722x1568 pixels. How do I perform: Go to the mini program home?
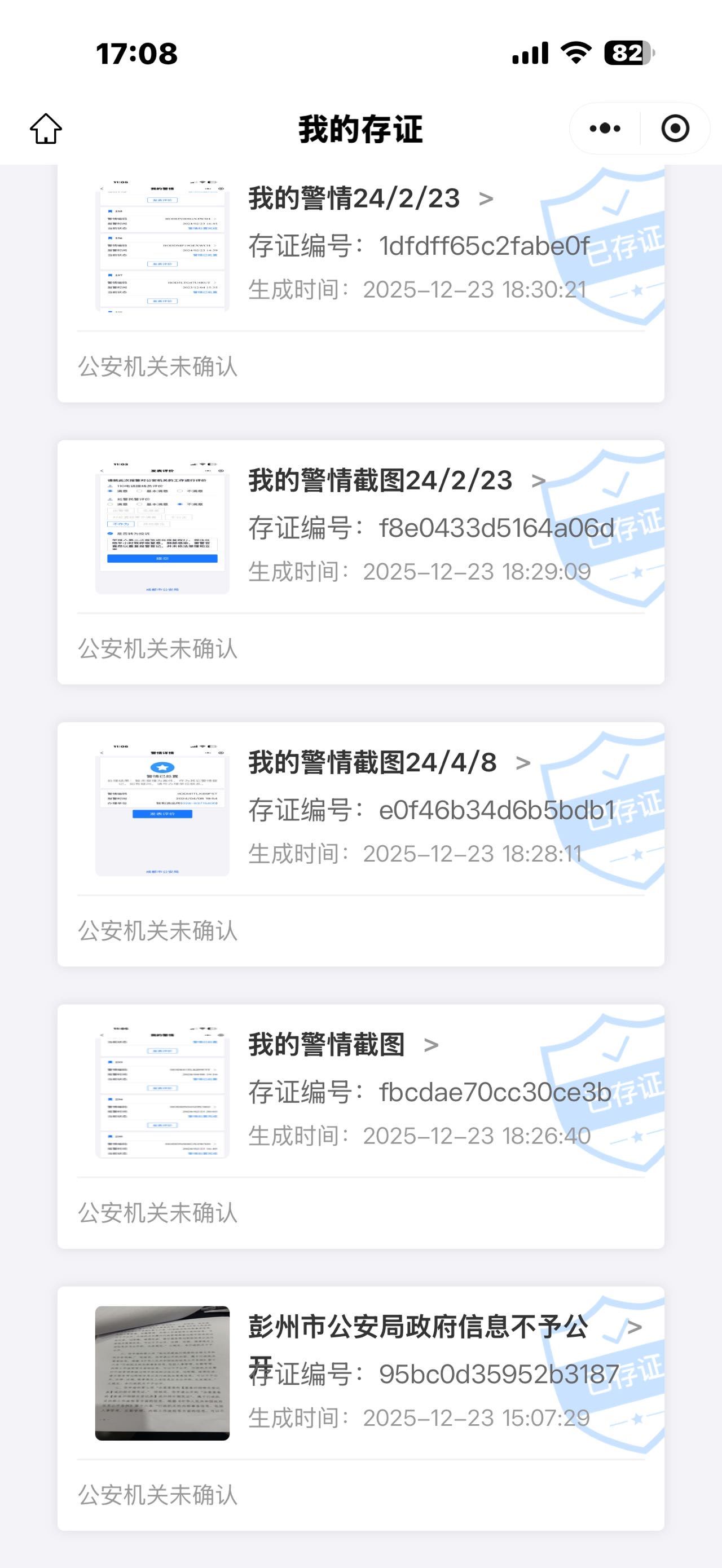click(x=46, y=129)
